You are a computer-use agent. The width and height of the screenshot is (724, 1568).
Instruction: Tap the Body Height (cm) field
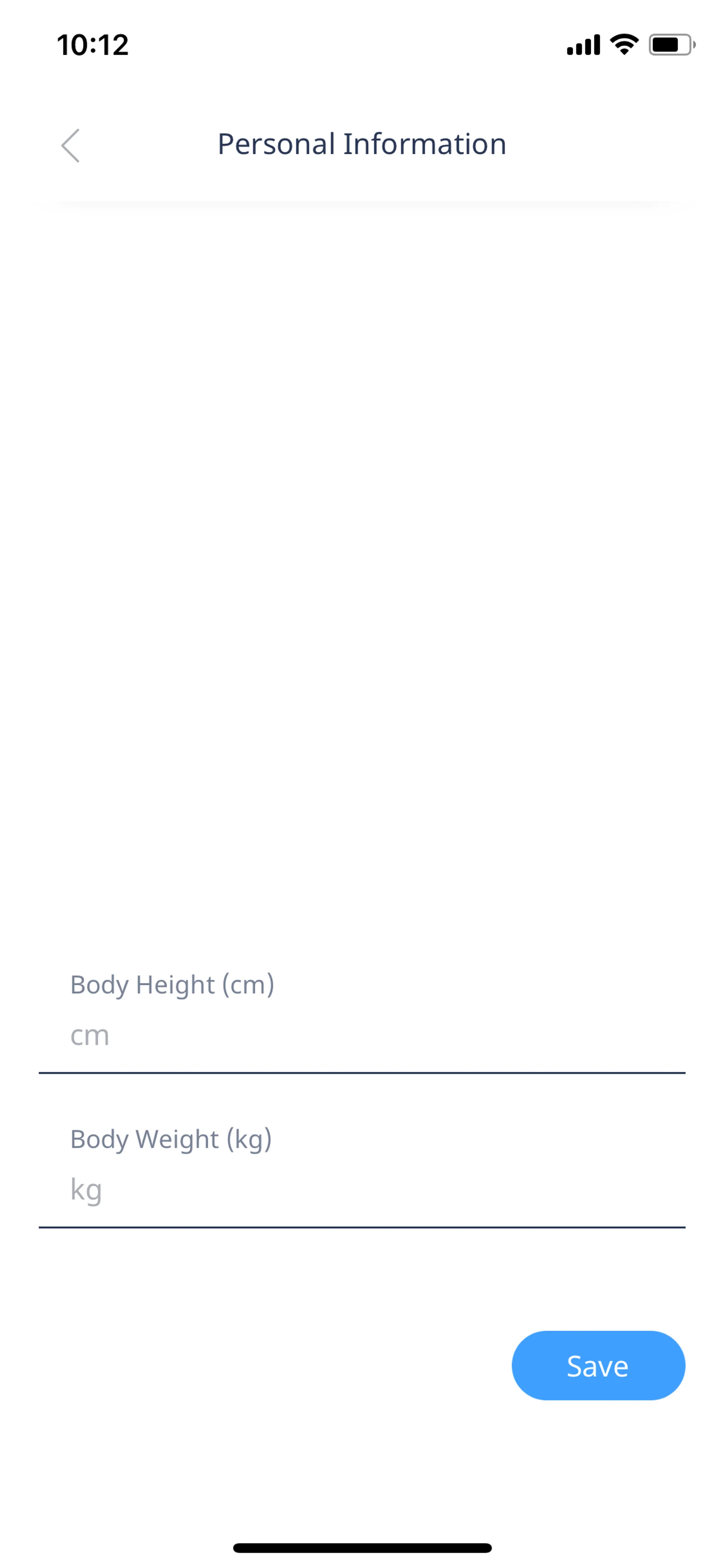361,1035
